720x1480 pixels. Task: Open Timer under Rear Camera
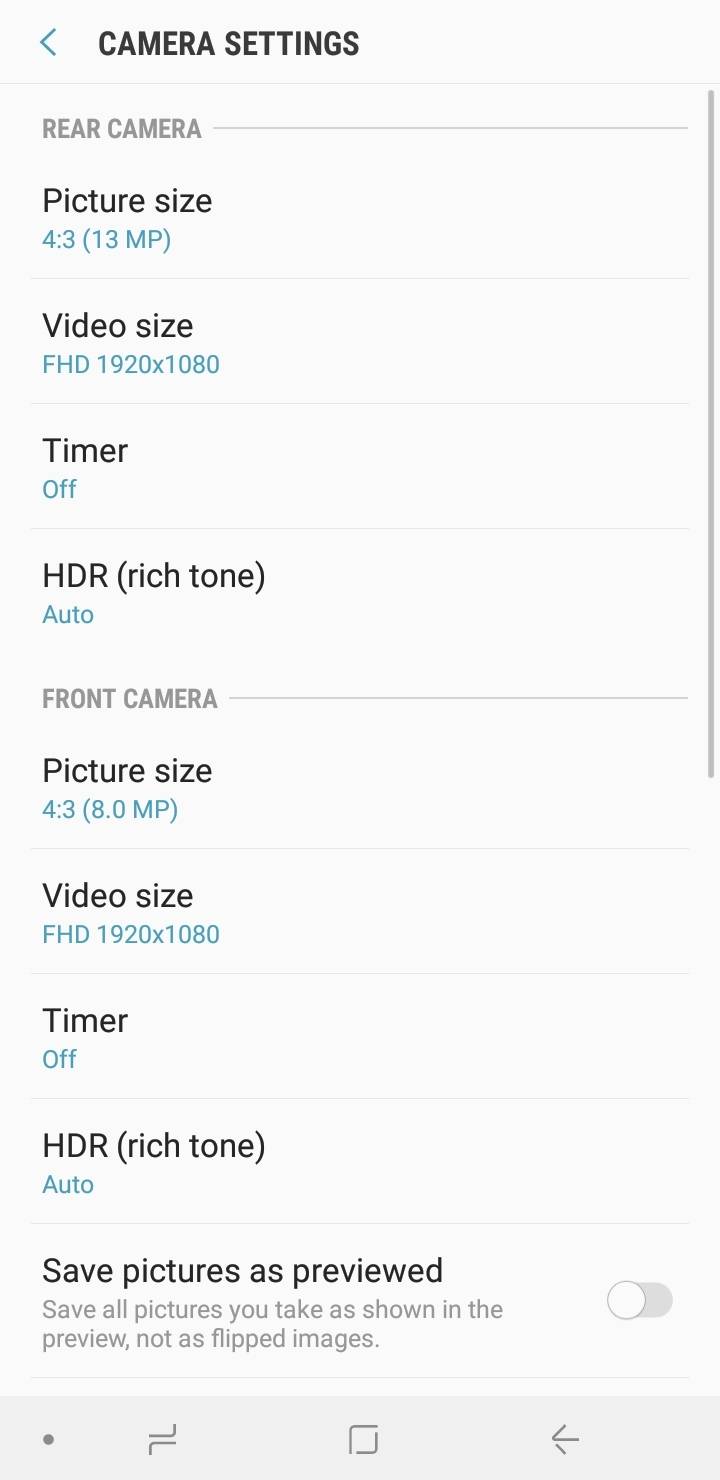point(360,467)
